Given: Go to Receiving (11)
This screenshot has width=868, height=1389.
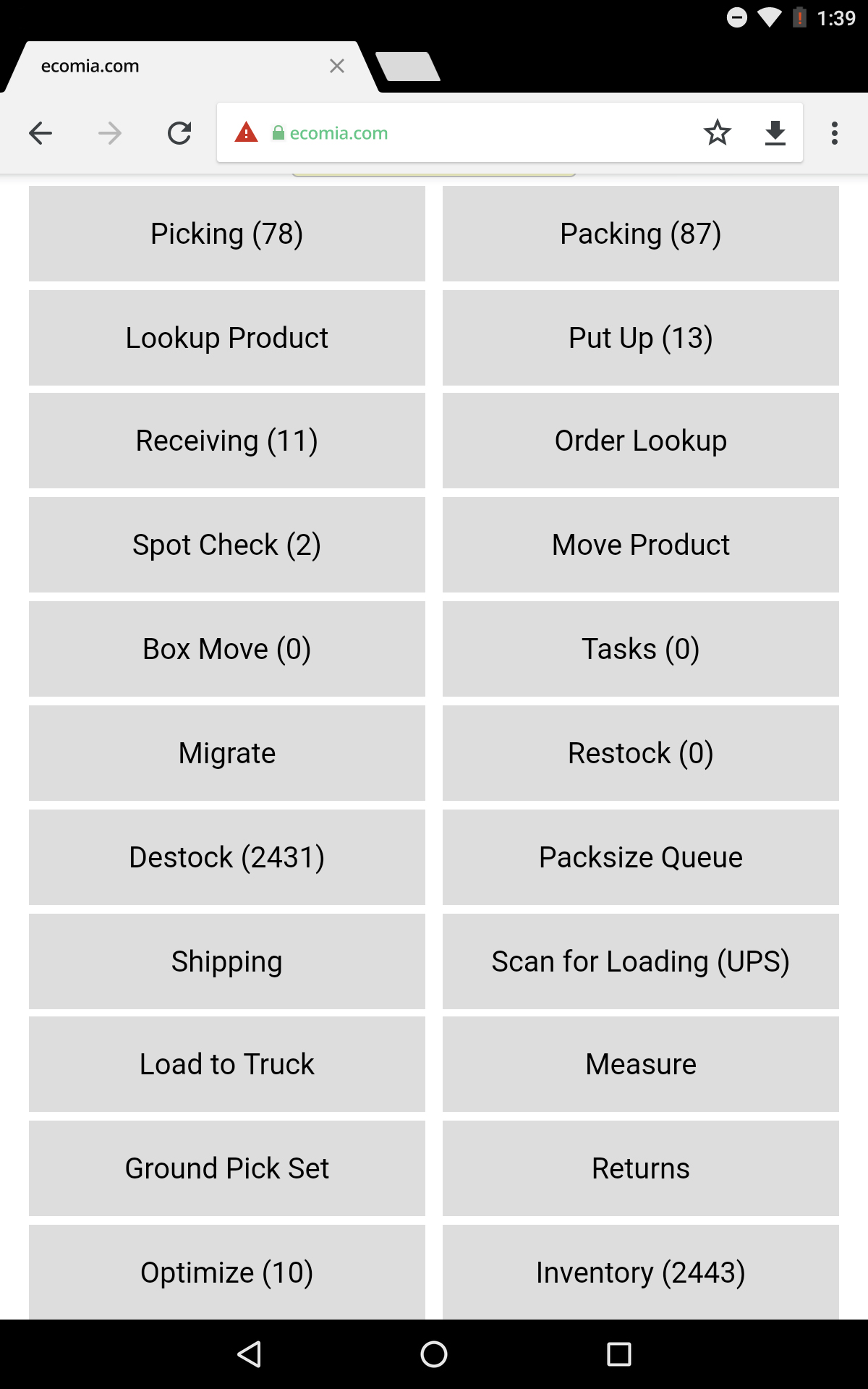Looking at the screenshot, I should click(226, 441).
